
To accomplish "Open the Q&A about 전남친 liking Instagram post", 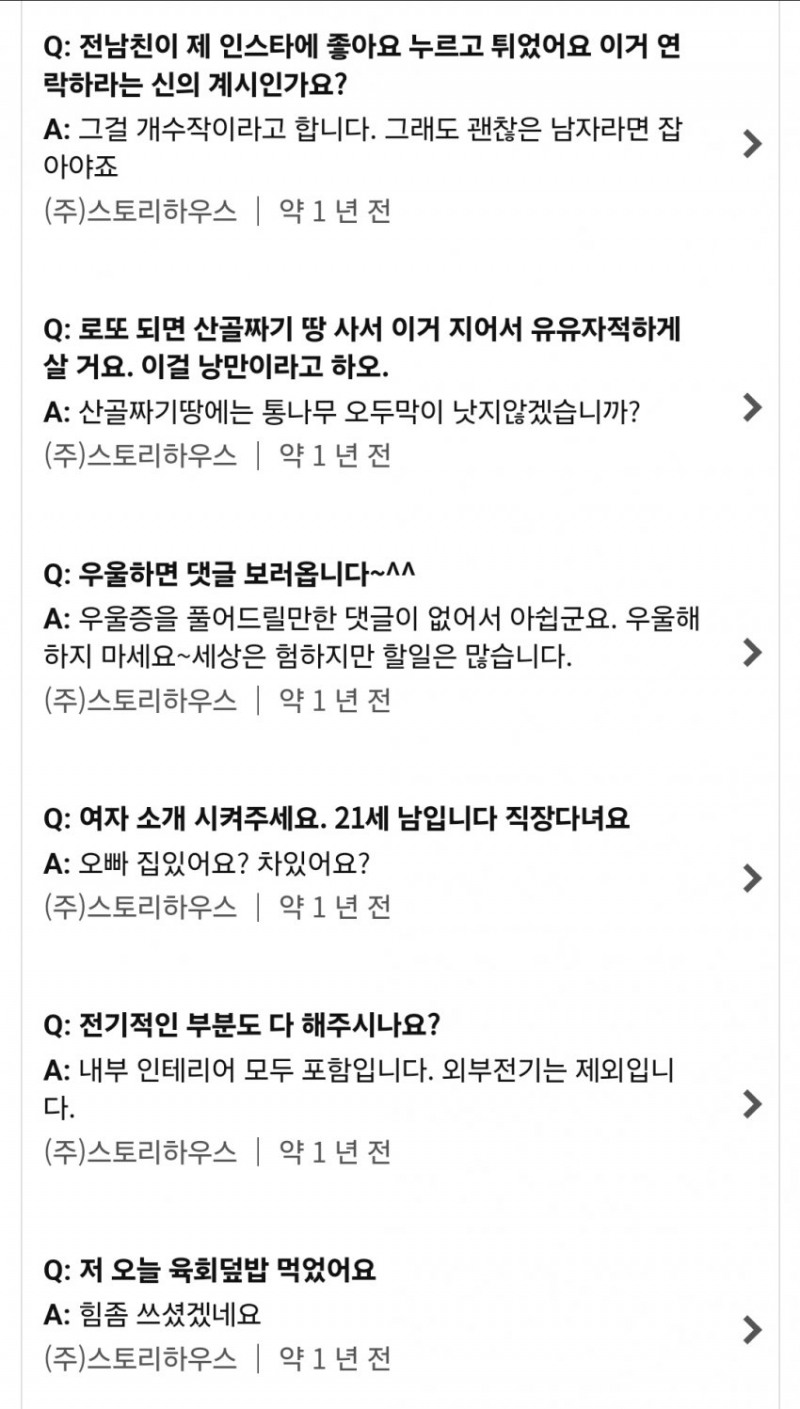I will click(x=753, y=144).
